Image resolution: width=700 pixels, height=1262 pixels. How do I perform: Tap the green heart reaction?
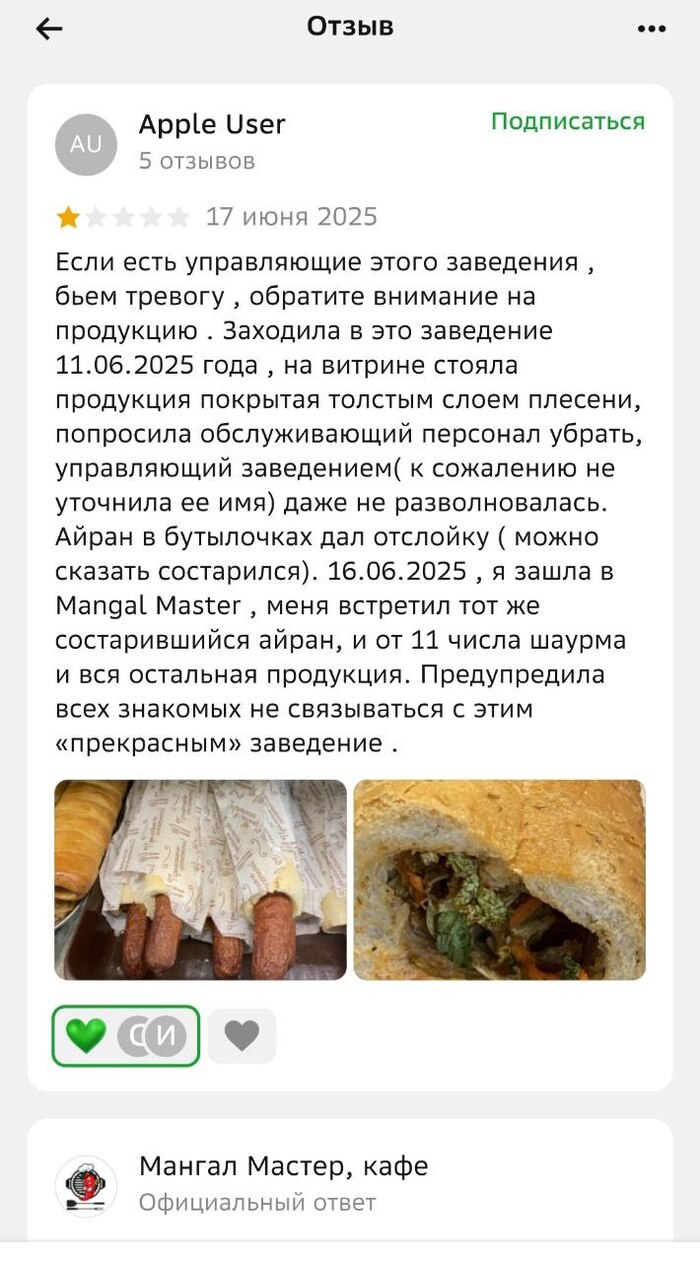pos(86,1036)
